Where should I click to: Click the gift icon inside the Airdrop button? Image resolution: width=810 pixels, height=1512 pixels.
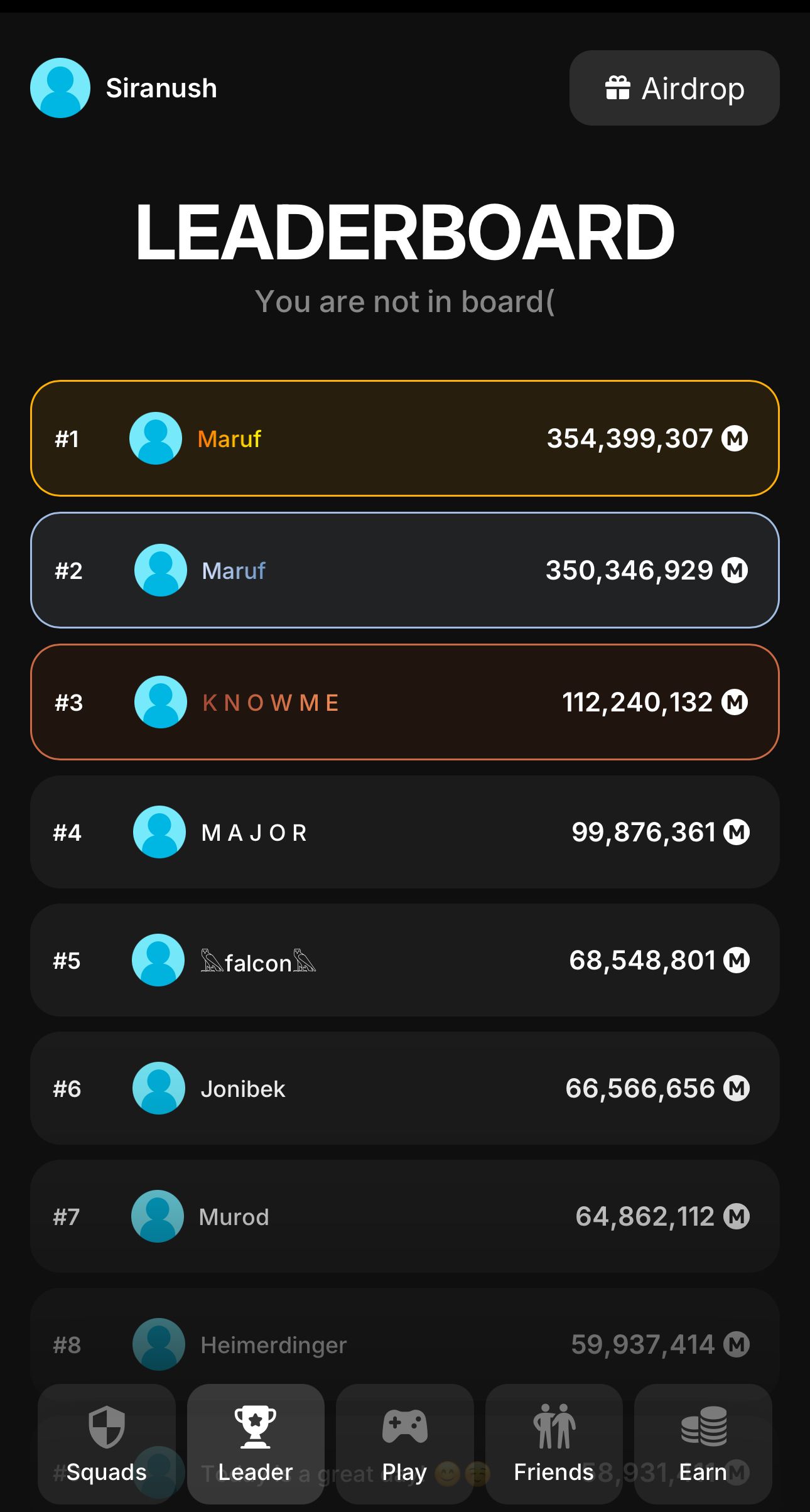(618, 88)
